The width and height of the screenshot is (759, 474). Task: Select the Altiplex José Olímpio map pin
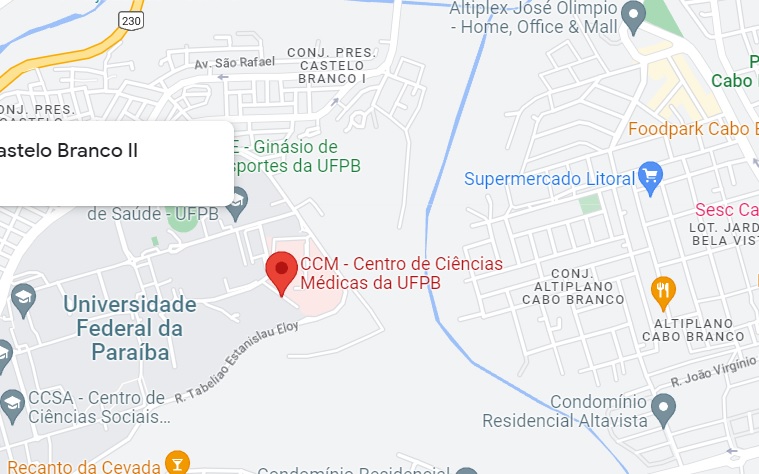pos(632,14)
